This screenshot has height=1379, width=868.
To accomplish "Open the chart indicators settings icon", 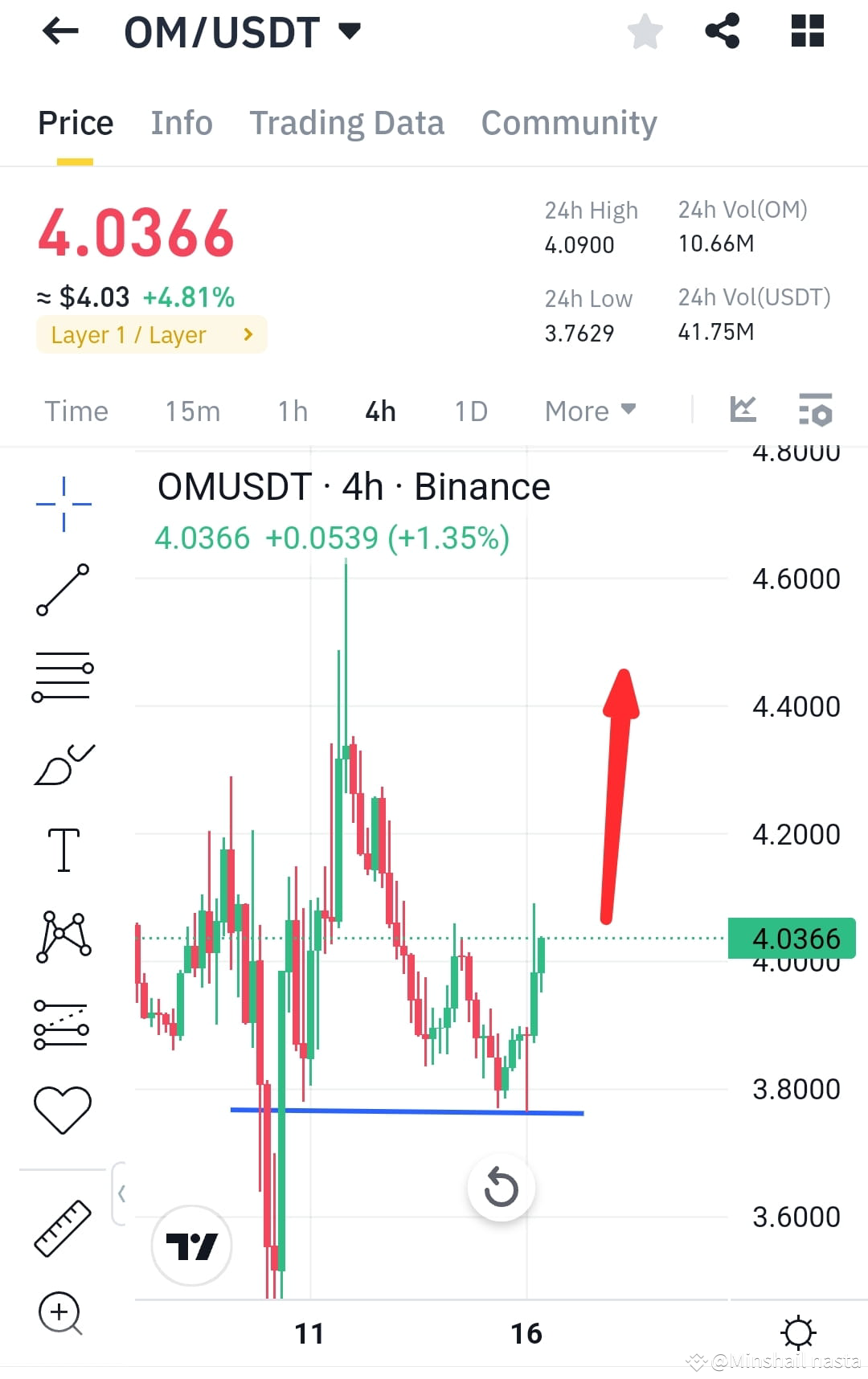I will [814, 410].
